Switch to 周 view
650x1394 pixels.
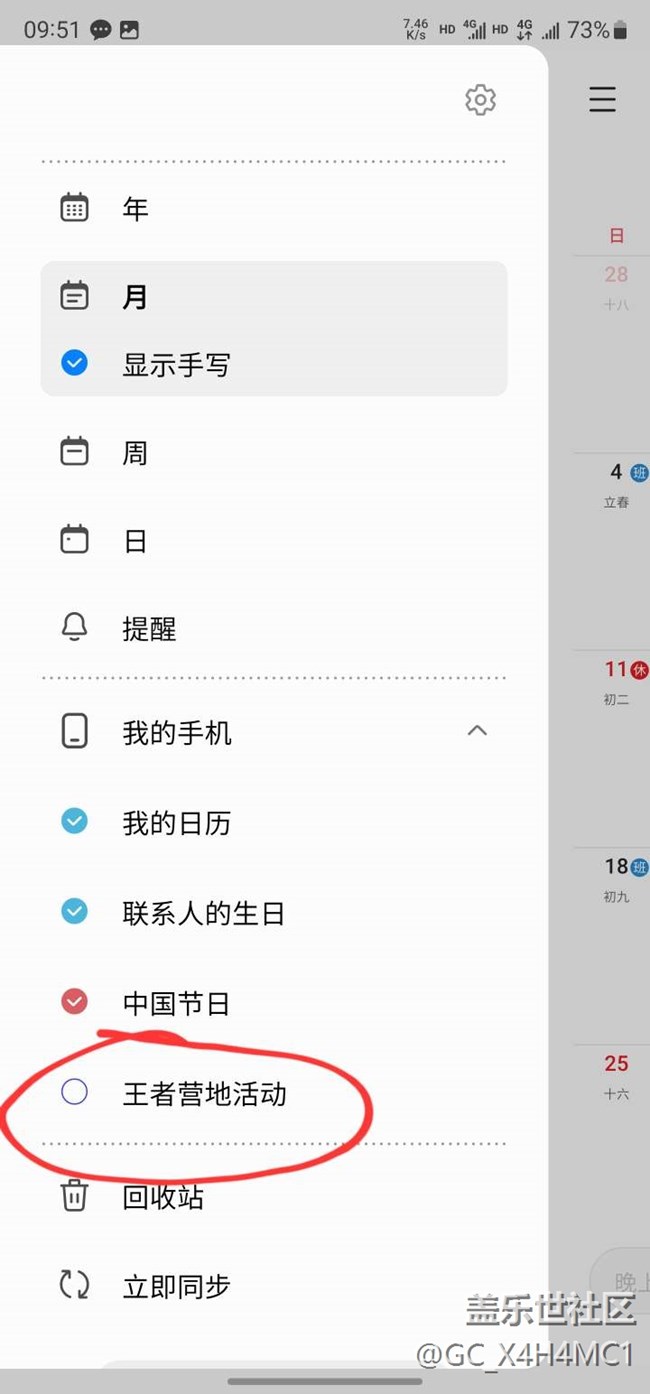274,453
